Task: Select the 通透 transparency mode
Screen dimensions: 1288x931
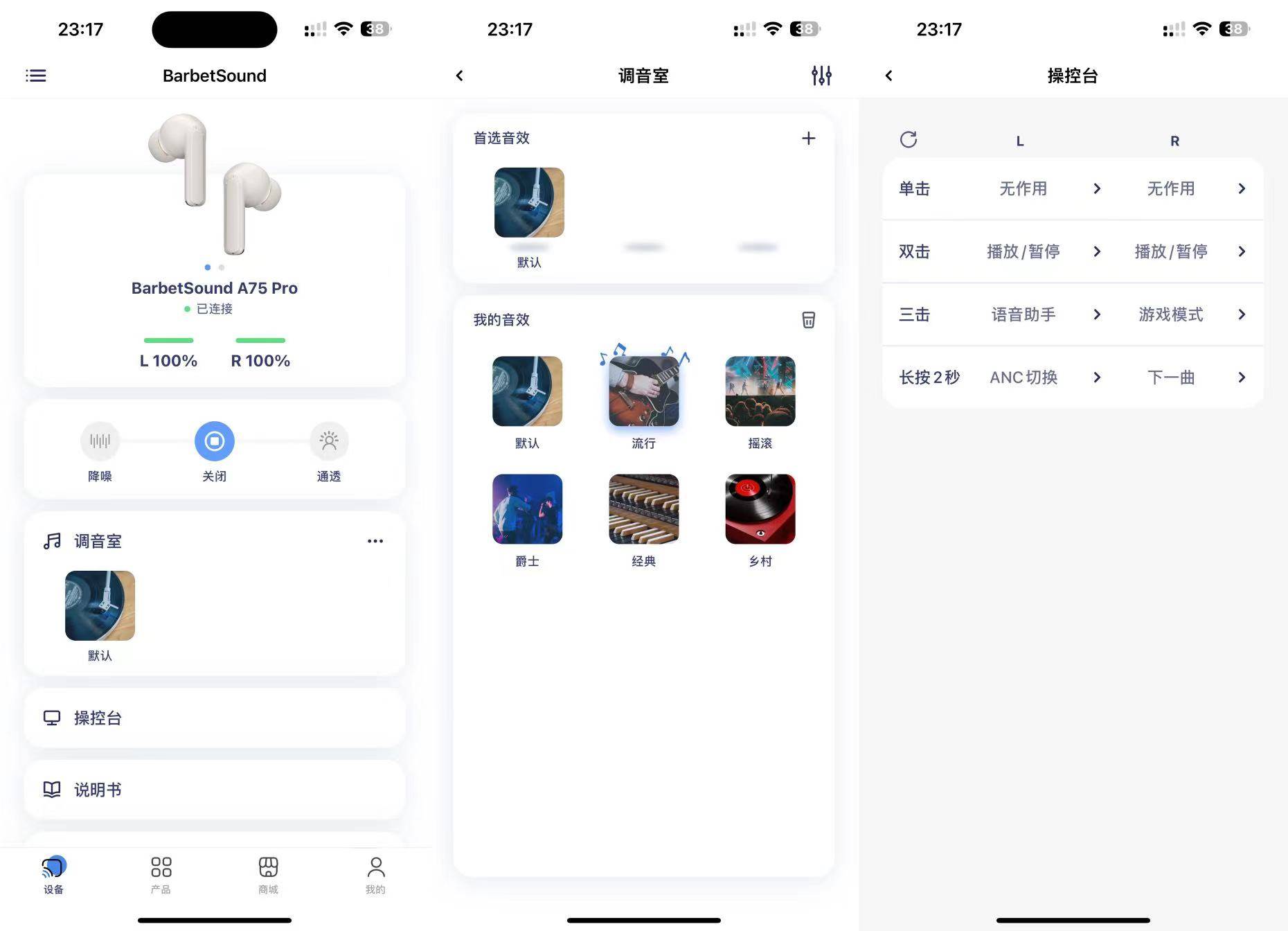Action: click(x=329, y=441)
